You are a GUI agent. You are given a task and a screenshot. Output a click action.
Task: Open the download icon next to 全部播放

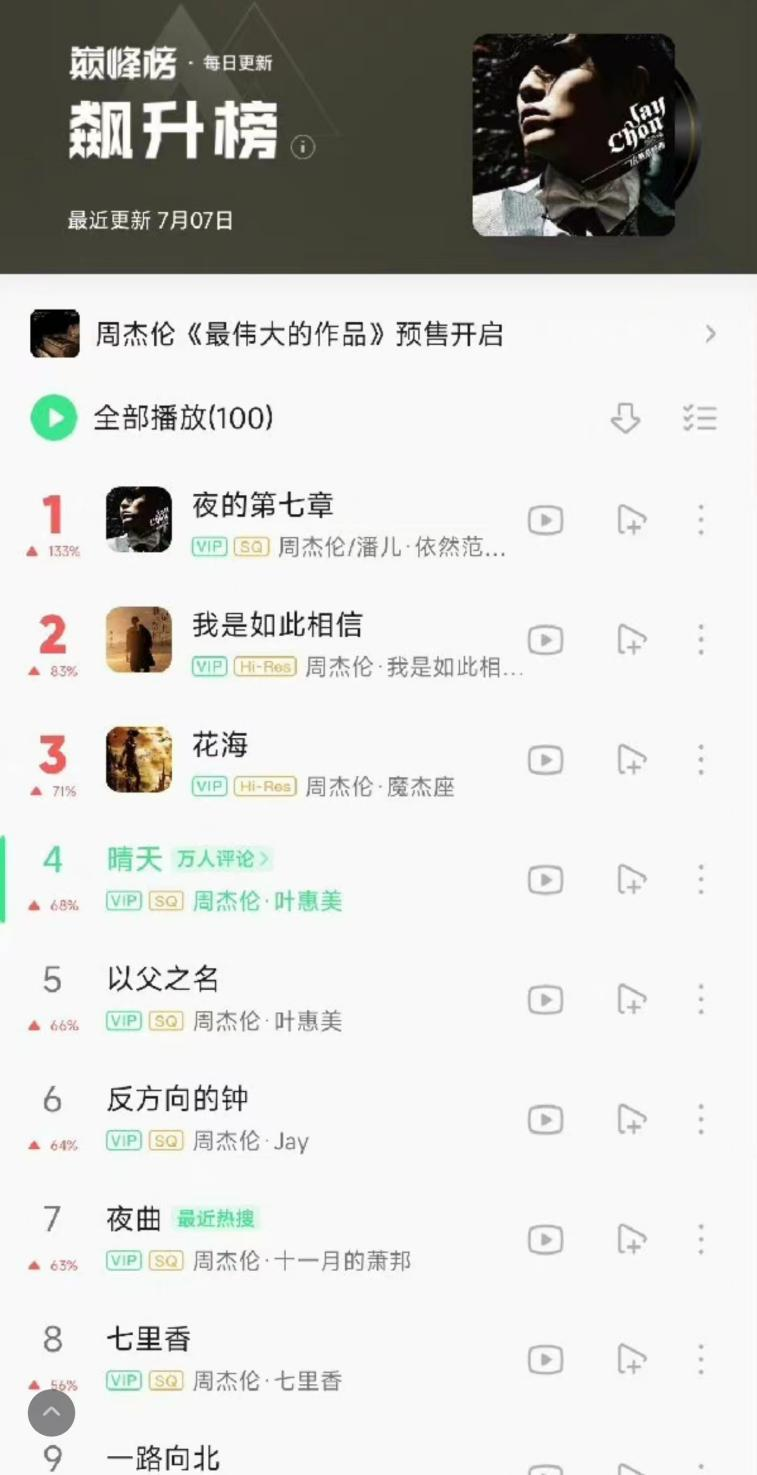624,418
